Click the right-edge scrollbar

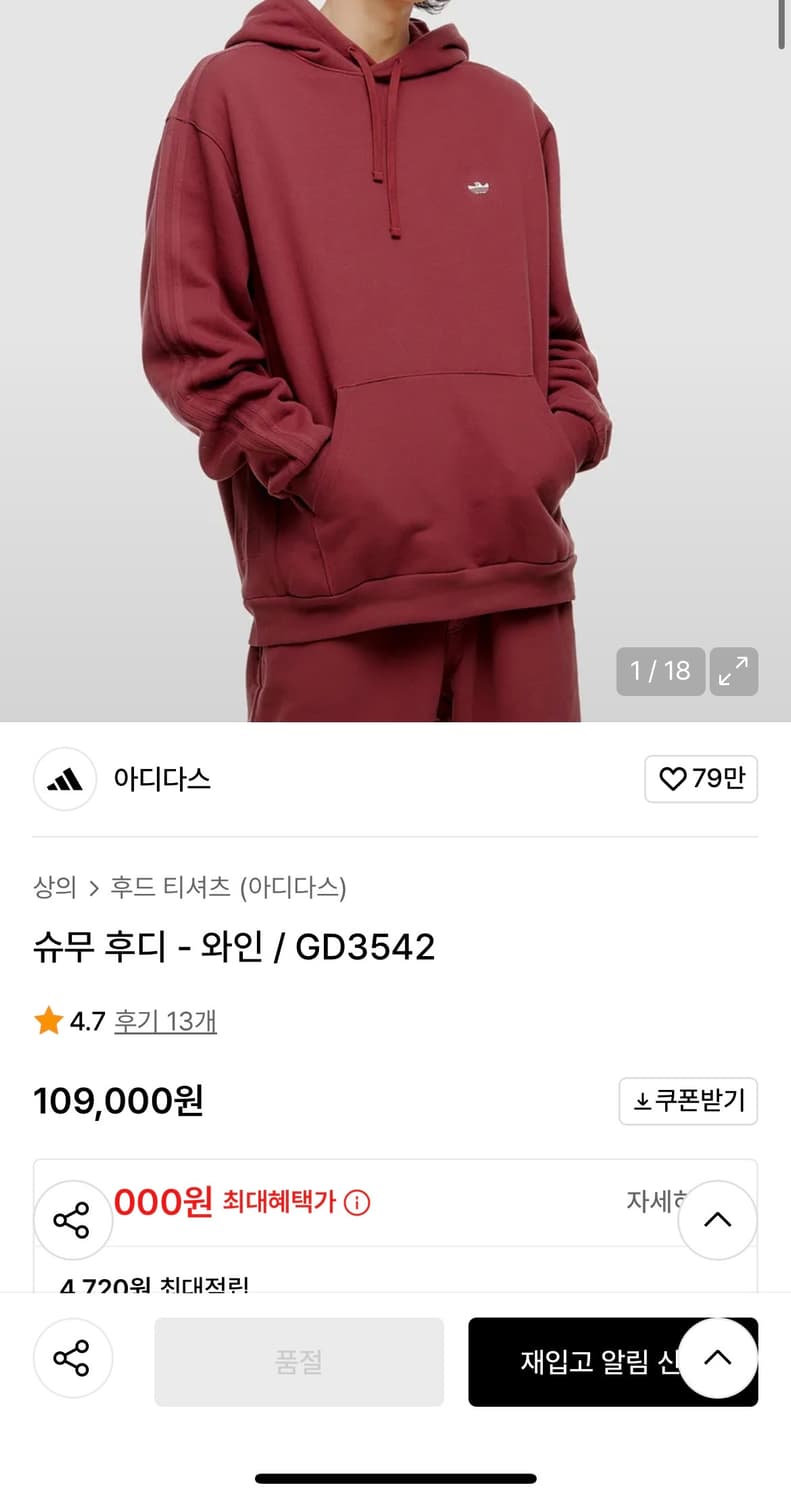[783, 25]
